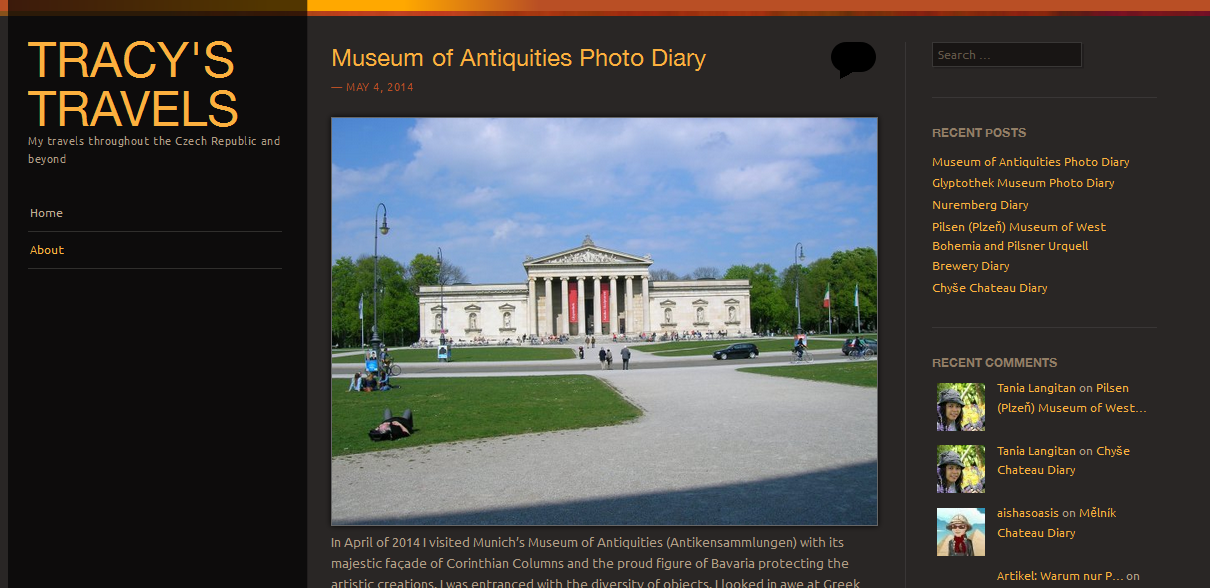This screenshot has width=1210, height=588.
Task: Open the Artikel: Warum nur P… commenter link
Action: 1060,576
